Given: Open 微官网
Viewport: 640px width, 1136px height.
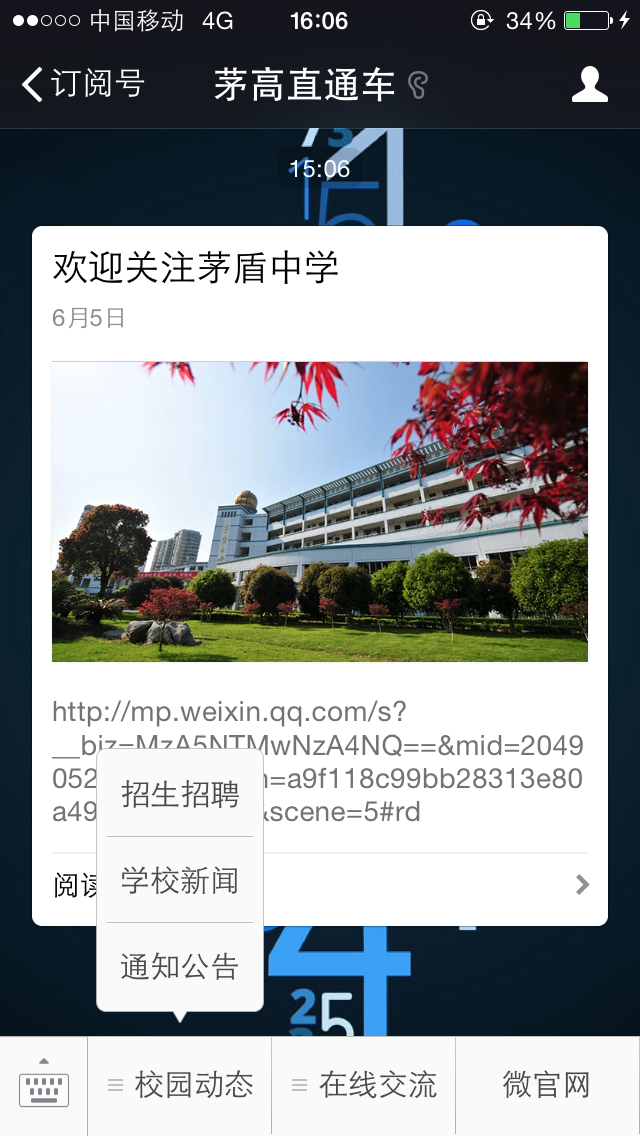Looking at the screenshot, I should pos(547,1086).
